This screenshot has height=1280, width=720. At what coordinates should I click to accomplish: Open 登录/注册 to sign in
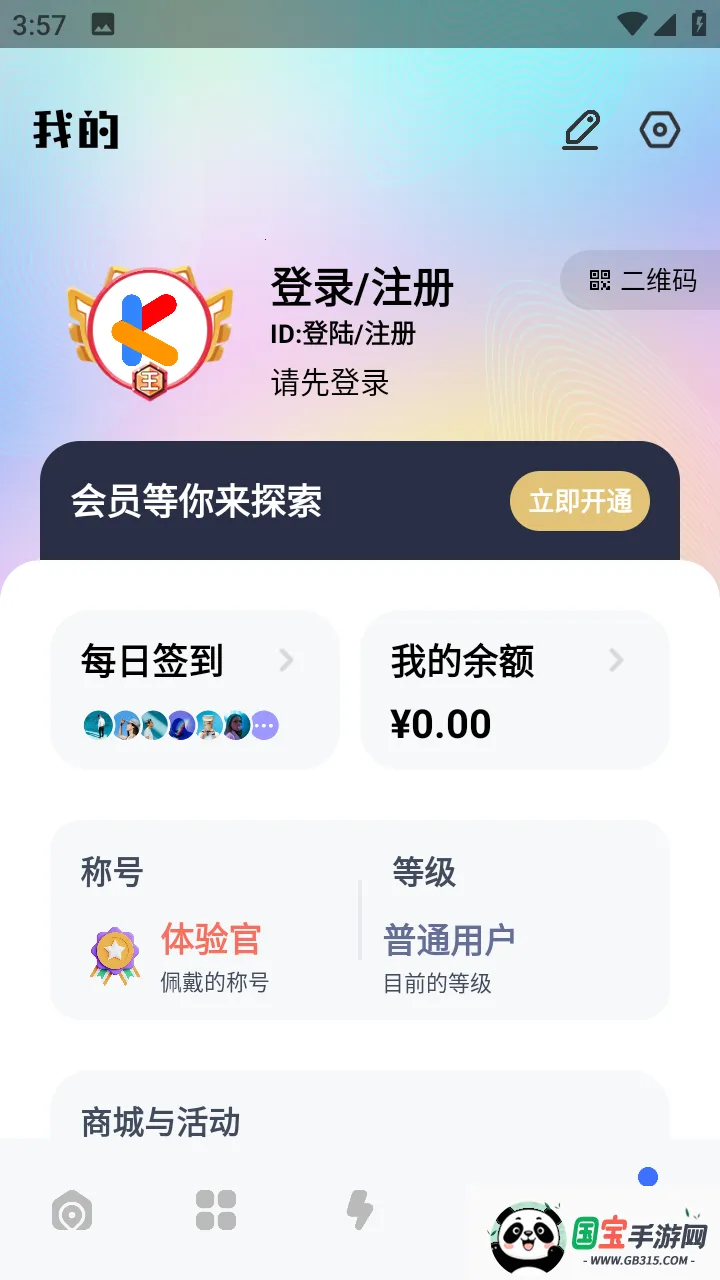pyautogui.click(x=362, y=288)
